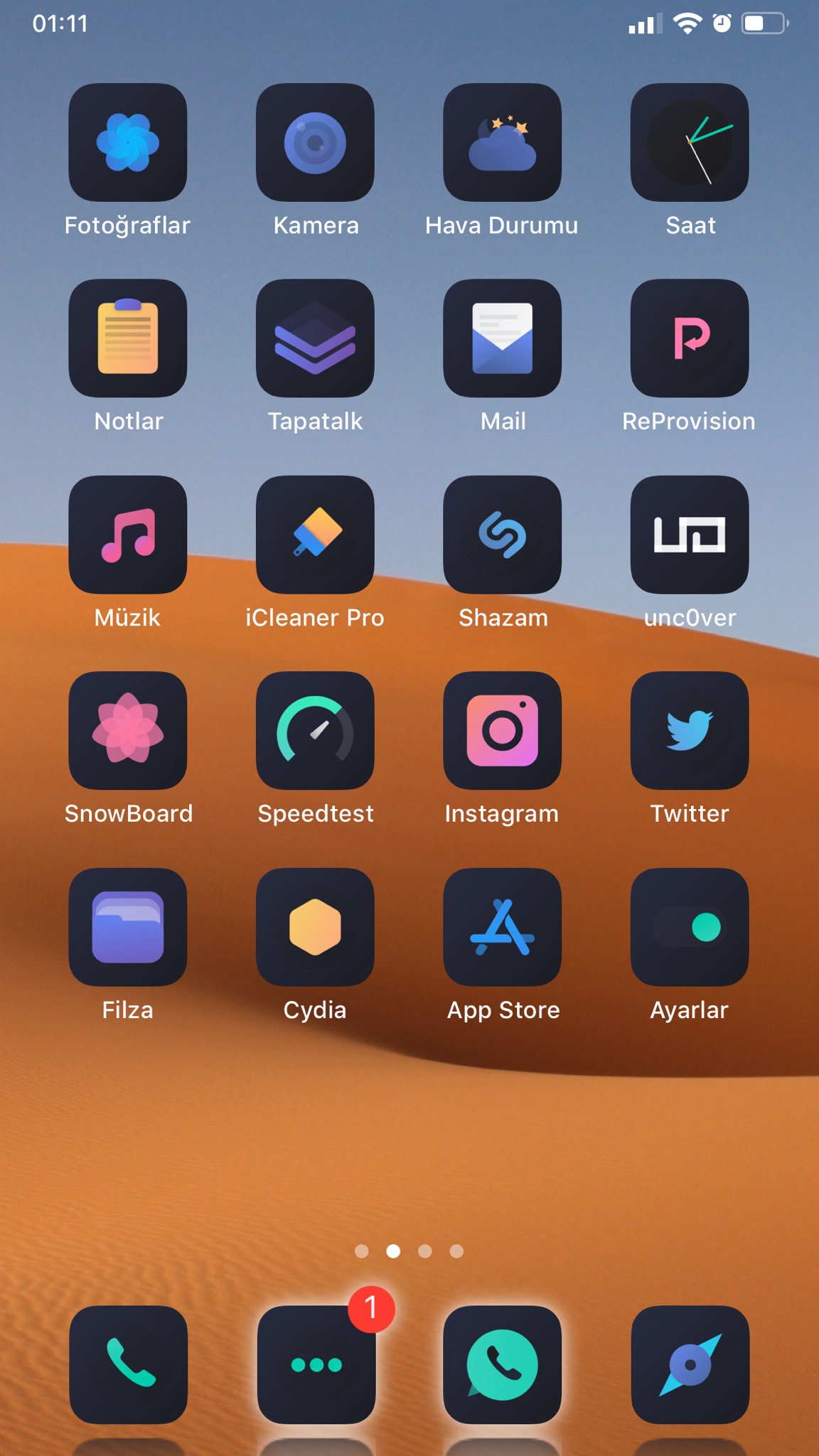Open Hava Durumu weather app
819x1456 pixels.
[502, 142]
